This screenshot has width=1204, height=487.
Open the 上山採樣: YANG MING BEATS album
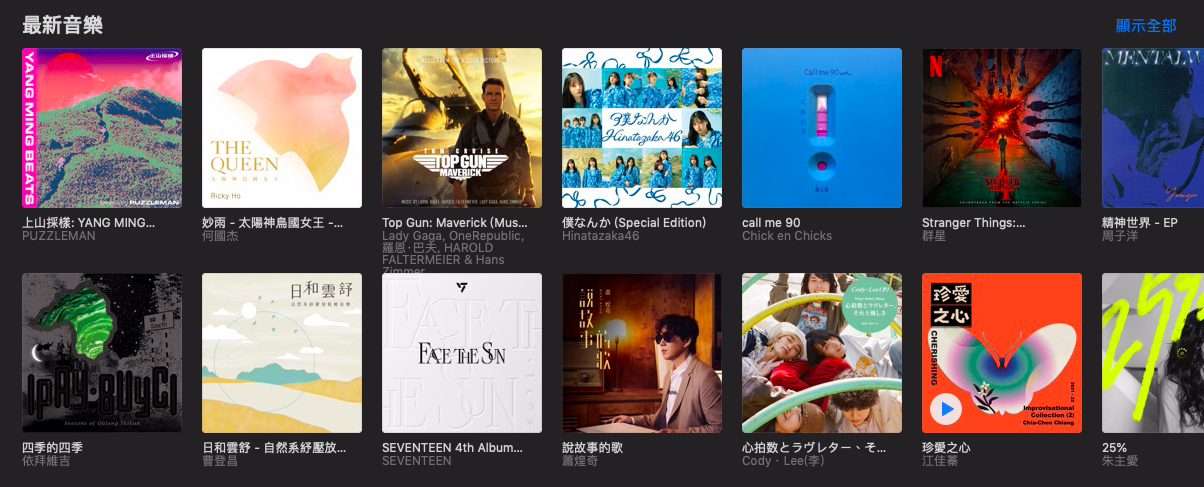coord(102,128)
